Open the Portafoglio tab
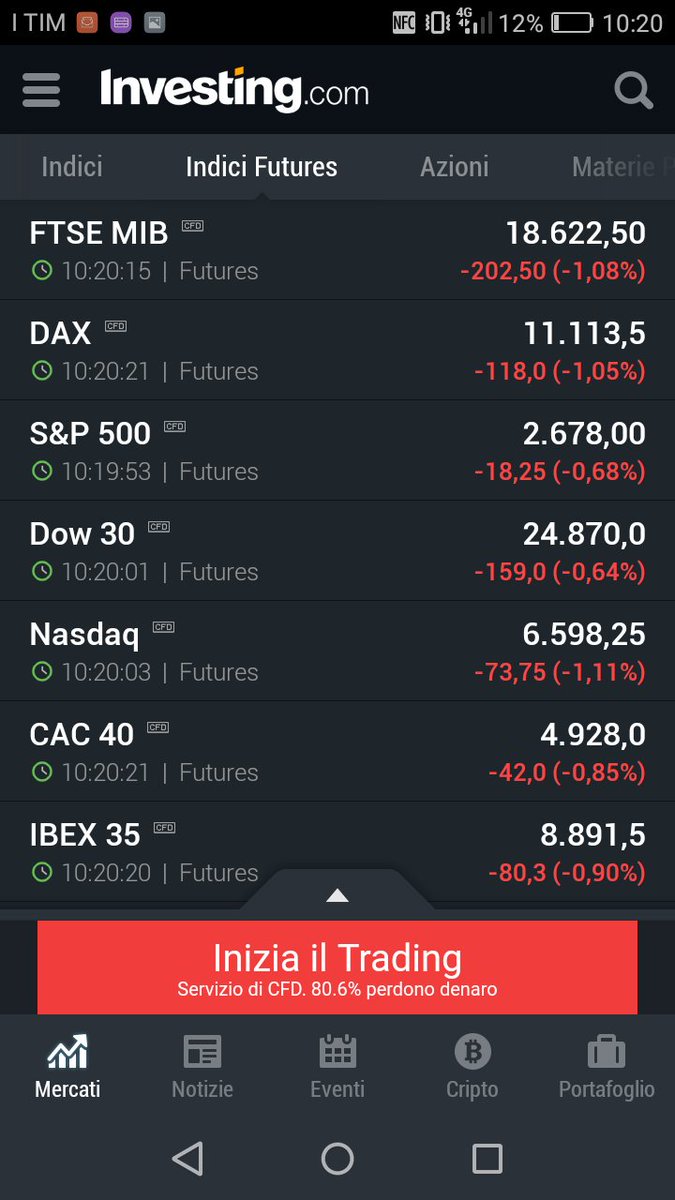 coord(606,1067)
